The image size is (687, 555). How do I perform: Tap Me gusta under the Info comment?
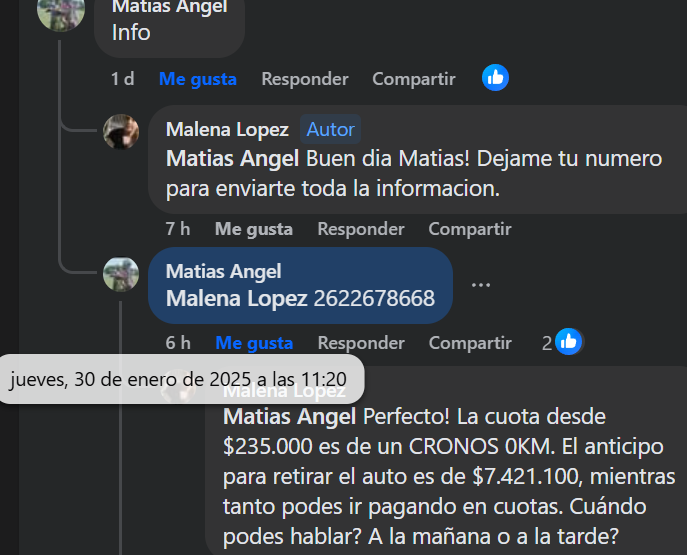(197, 79)
